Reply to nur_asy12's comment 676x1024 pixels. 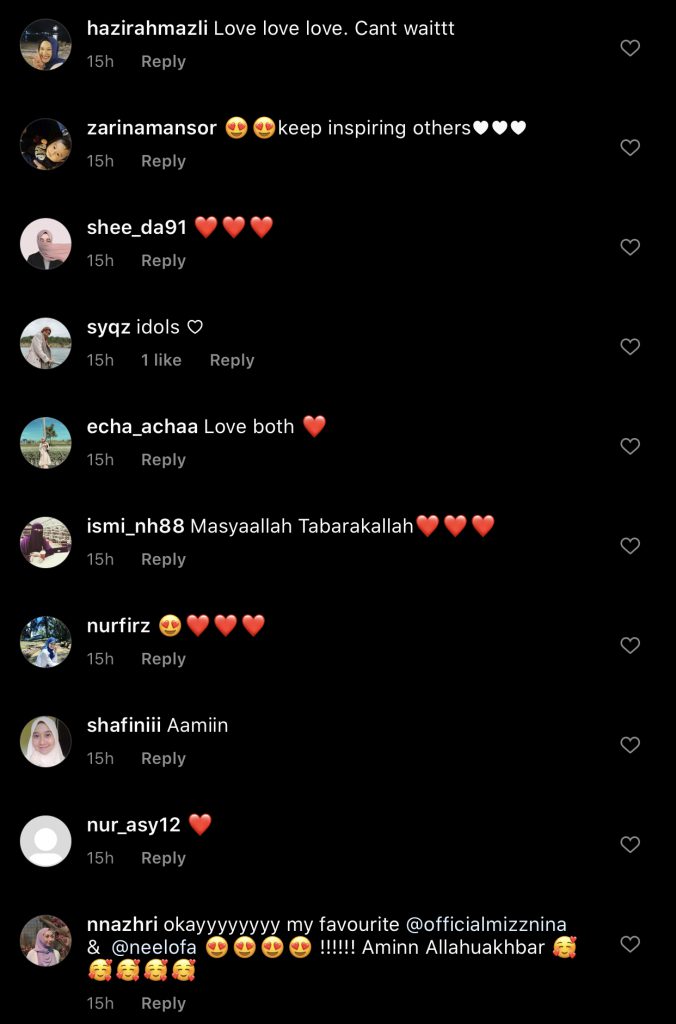coord(163,858)
